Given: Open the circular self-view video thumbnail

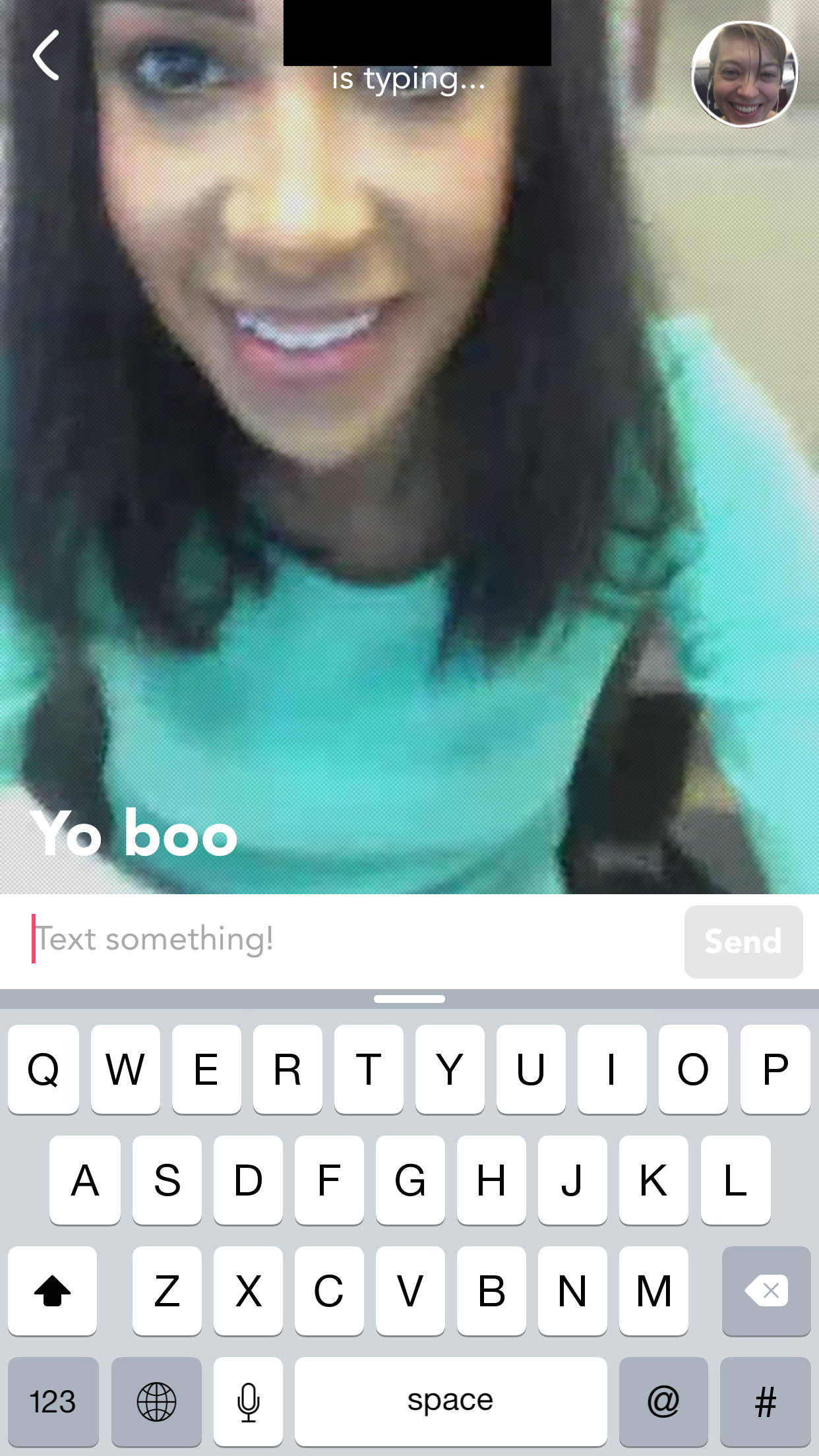Looking at the screenshot, I should [744, 74].
